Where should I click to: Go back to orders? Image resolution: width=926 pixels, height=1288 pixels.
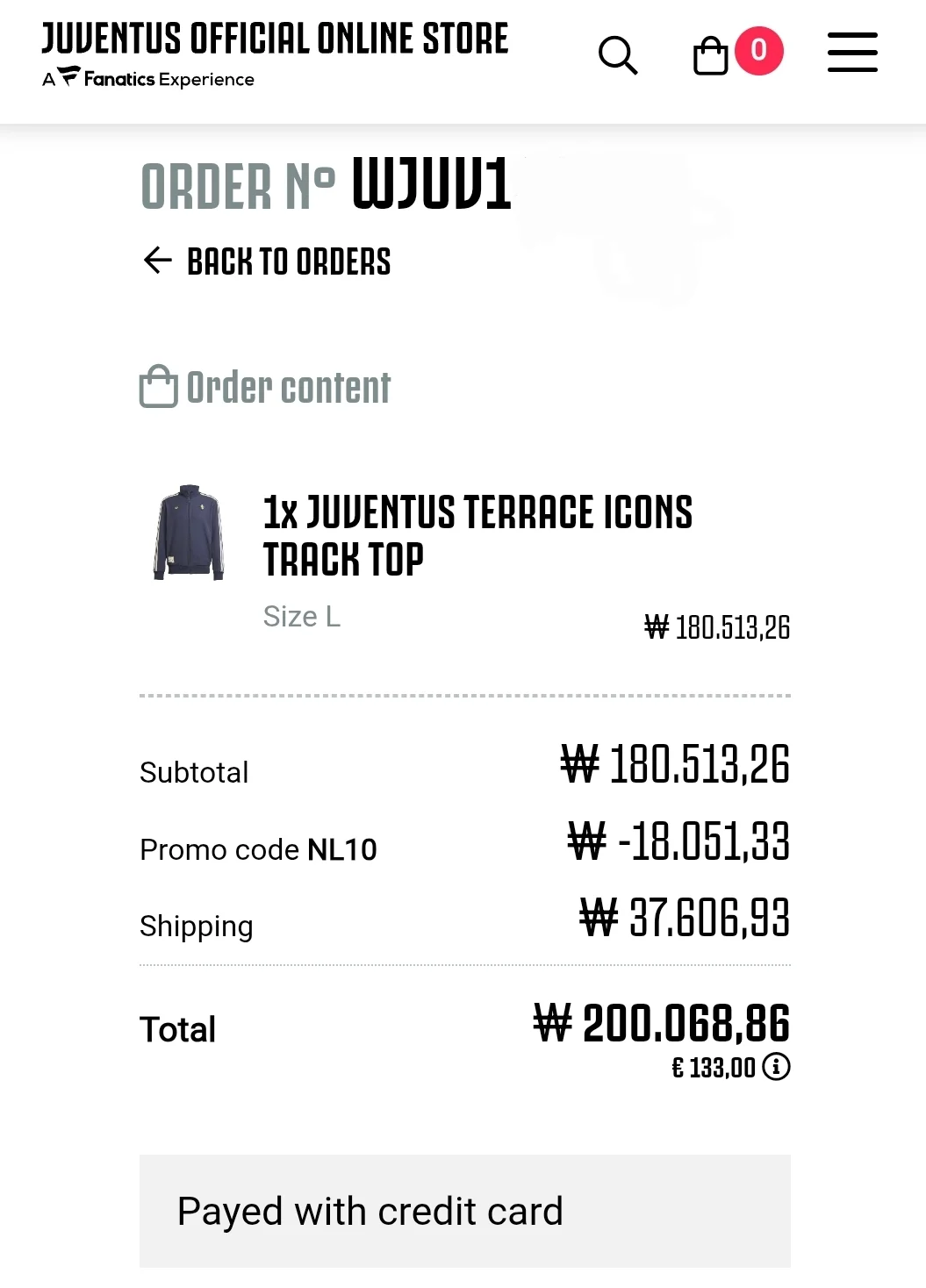(x=268, y=261)
